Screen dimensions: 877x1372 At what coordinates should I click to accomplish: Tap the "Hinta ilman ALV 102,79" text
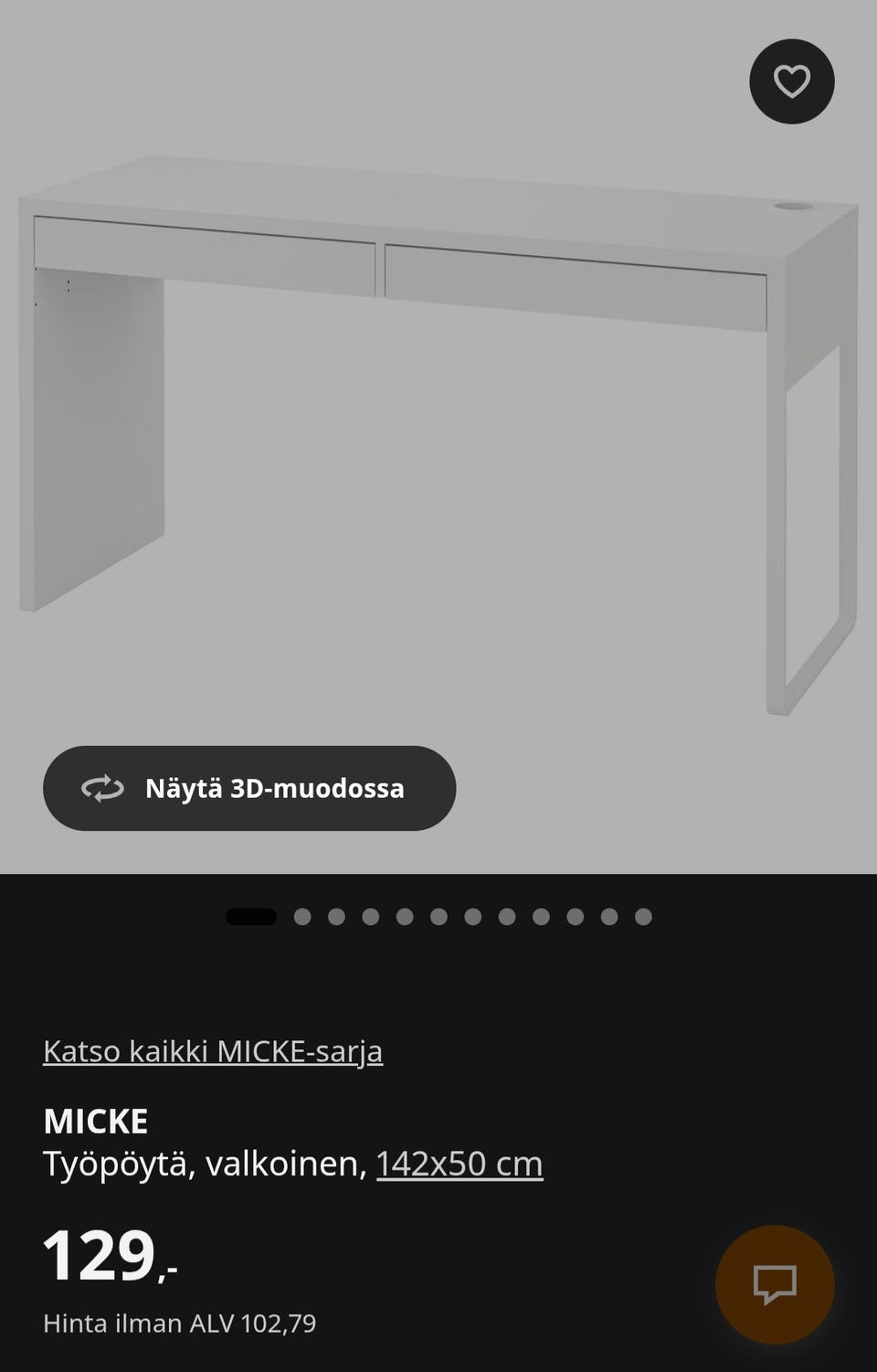click(x=179, y=1323)
